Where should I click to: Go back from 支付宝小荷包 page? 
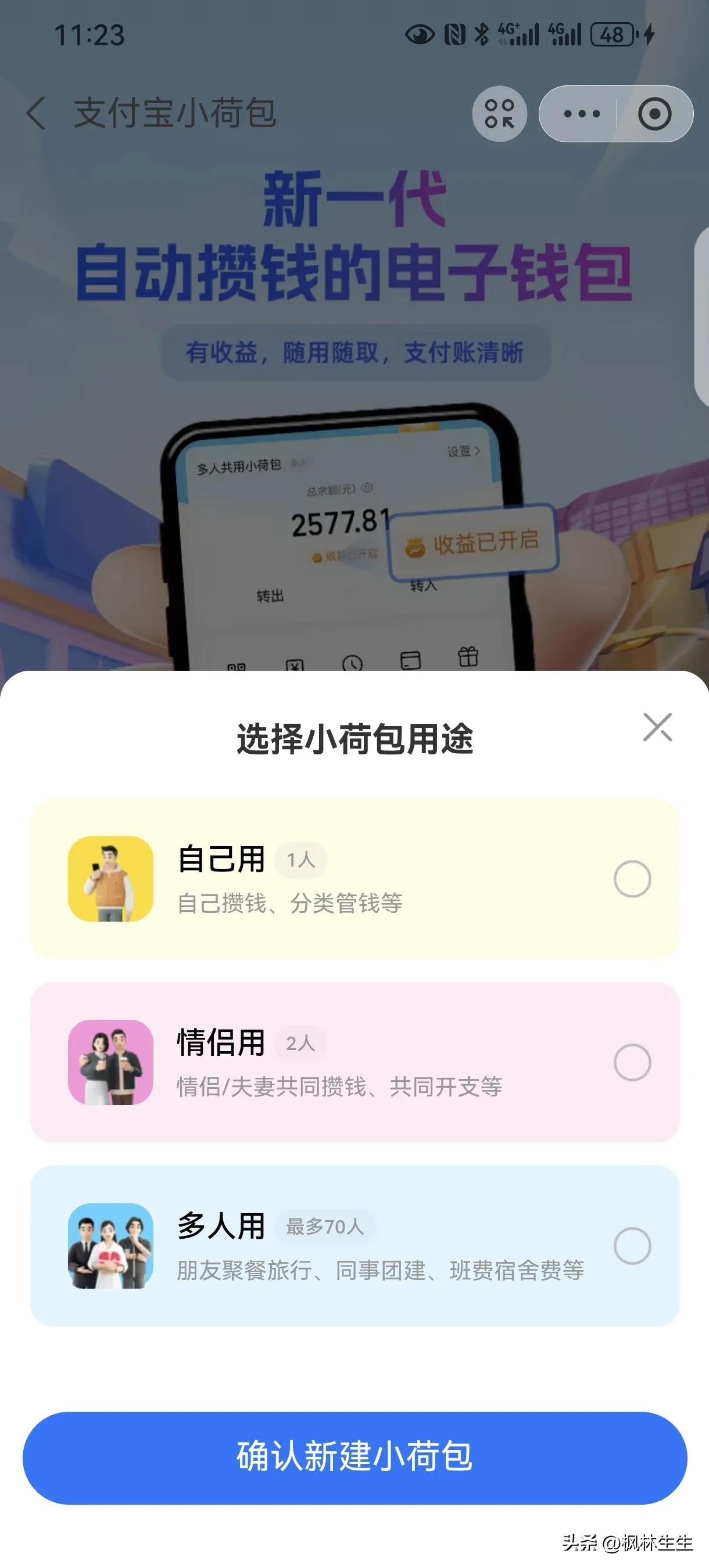[37, 113]
